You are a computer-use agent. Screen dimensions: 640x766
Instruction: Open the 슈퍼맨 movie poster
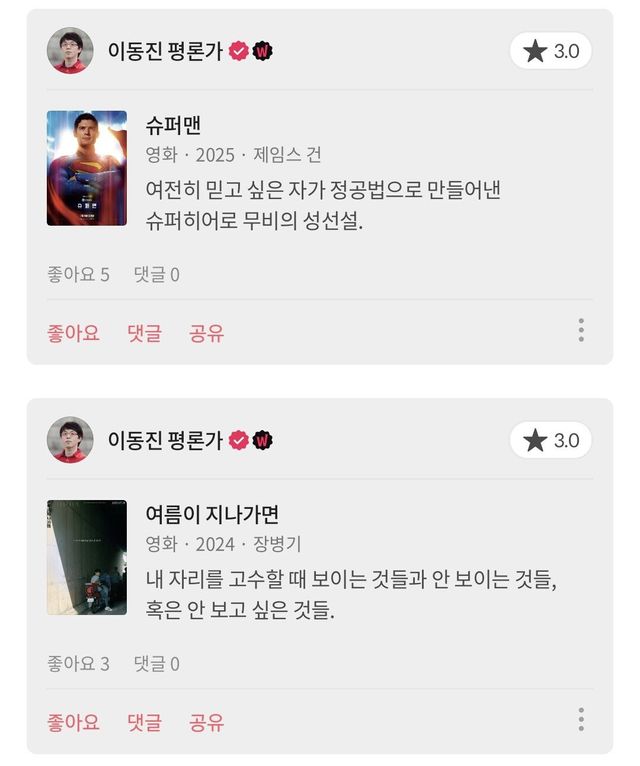pyautogui.click(x=87, y=168)
